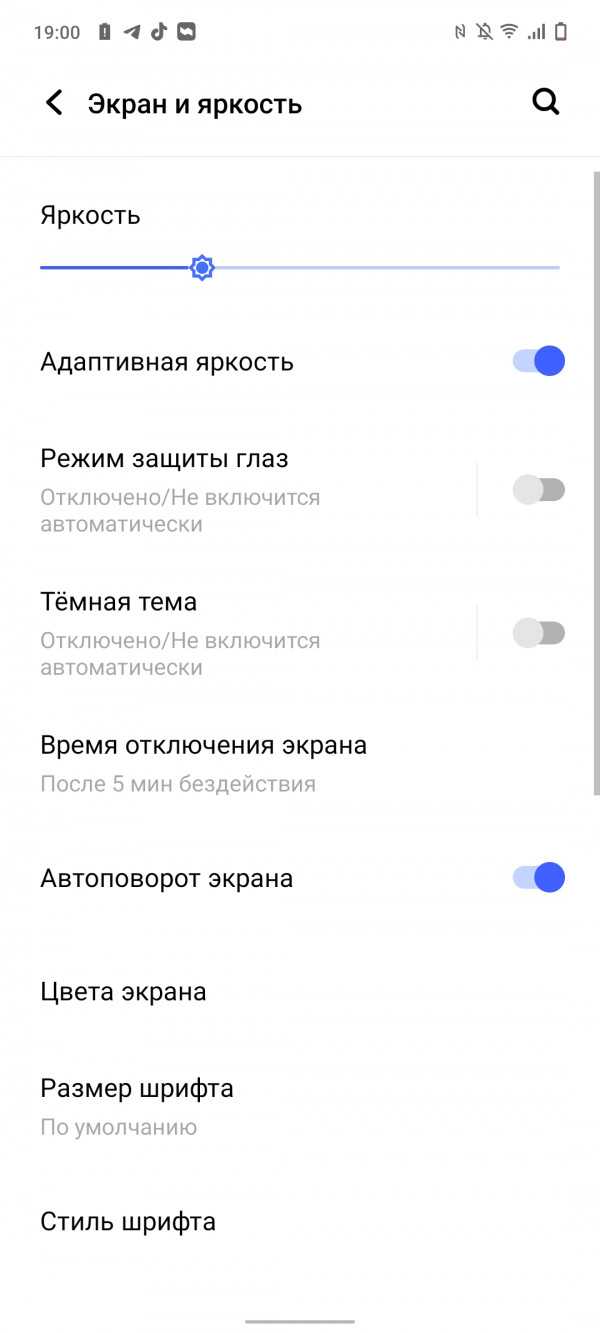Screen dimensions: 600x1333
Task: Open the search magnifier icon
Action: tap(545, 102)
